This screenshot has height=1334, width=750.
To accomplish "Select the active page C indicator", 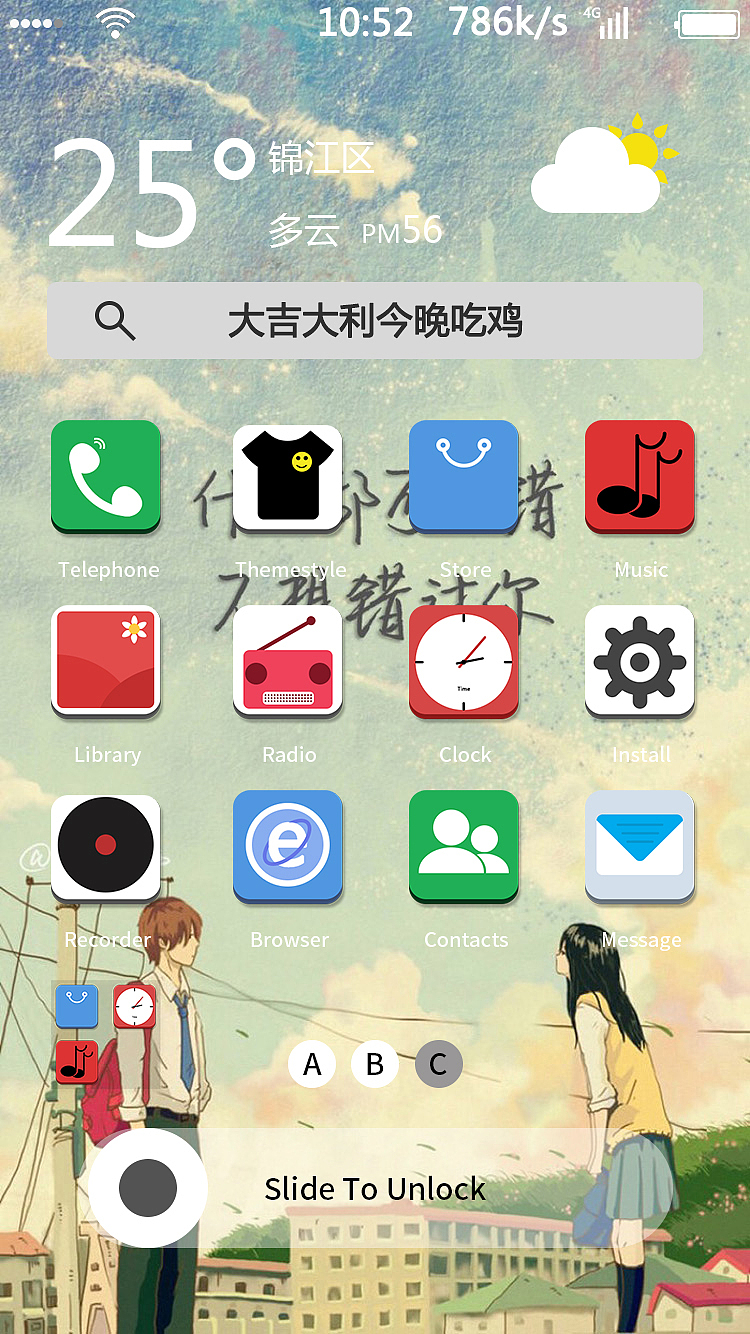I will (438, 1064).
